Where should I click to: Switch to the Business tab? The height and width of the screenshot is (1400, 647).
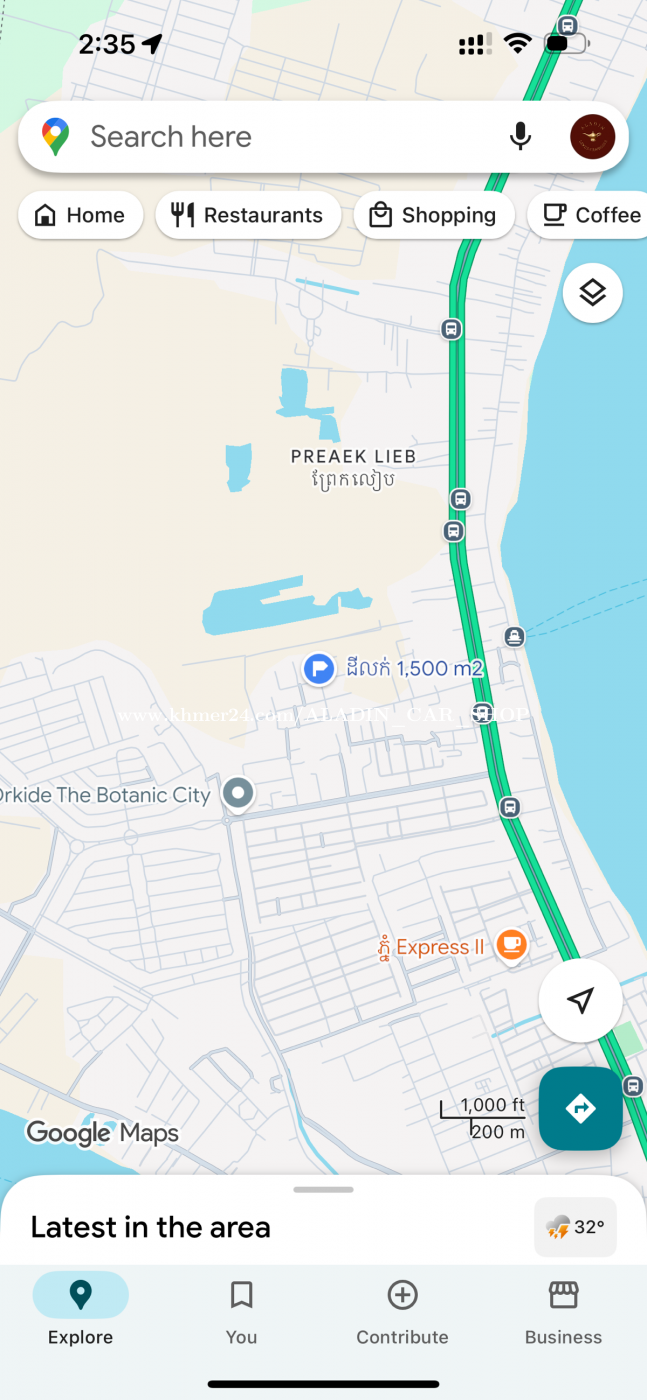tap(564, 1310)
